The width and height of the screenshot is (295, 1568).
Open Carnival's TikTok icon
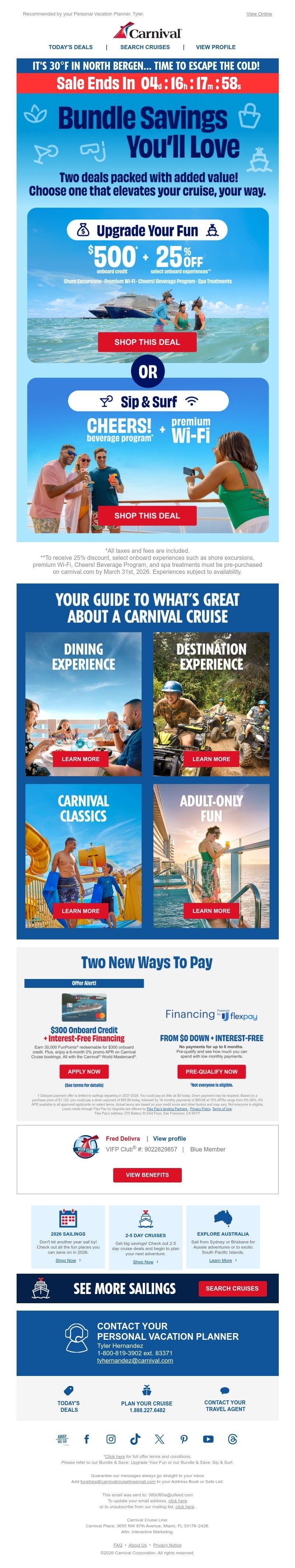[x=135, y=1439]
